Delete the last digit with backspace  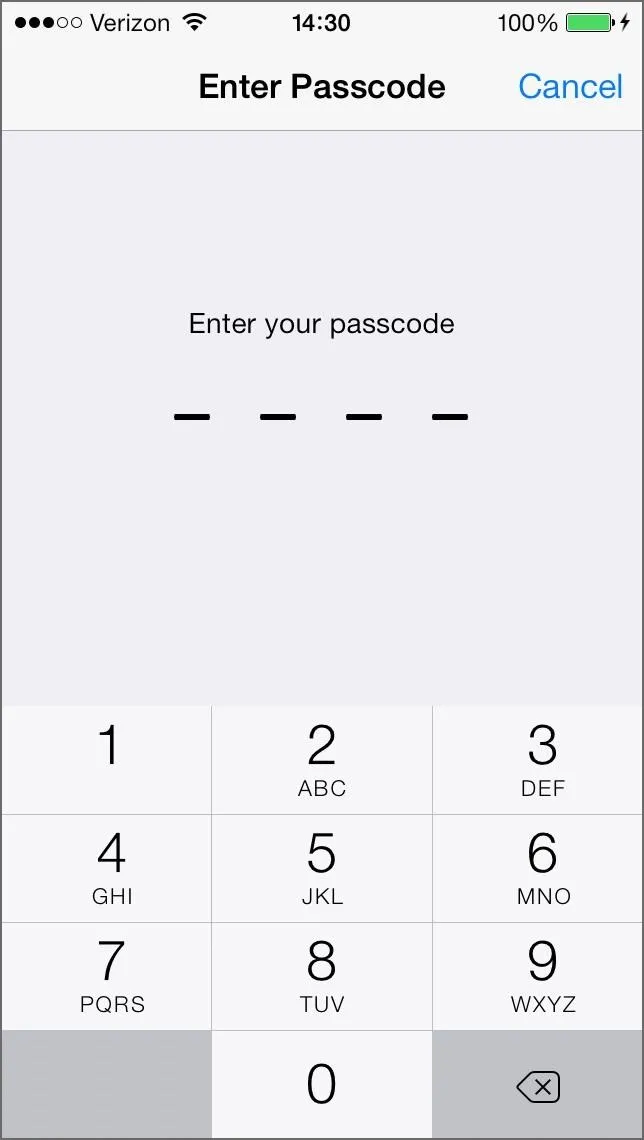[538, 1084]
